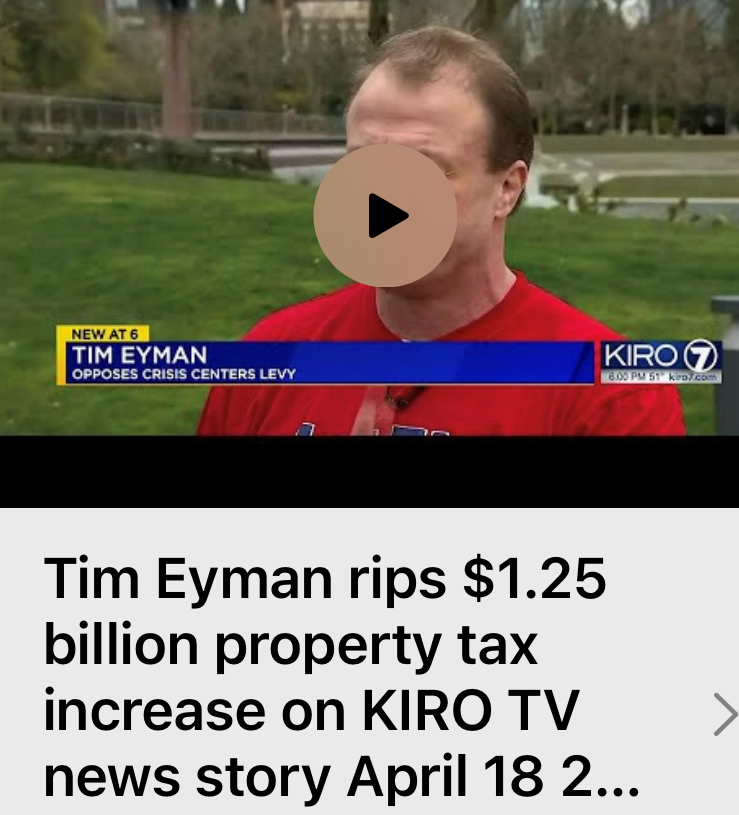Open the Tim Eyman property tax story chevron
This screenshot has height=815, width=739.
pyautogui.click(x=724, y=714)
